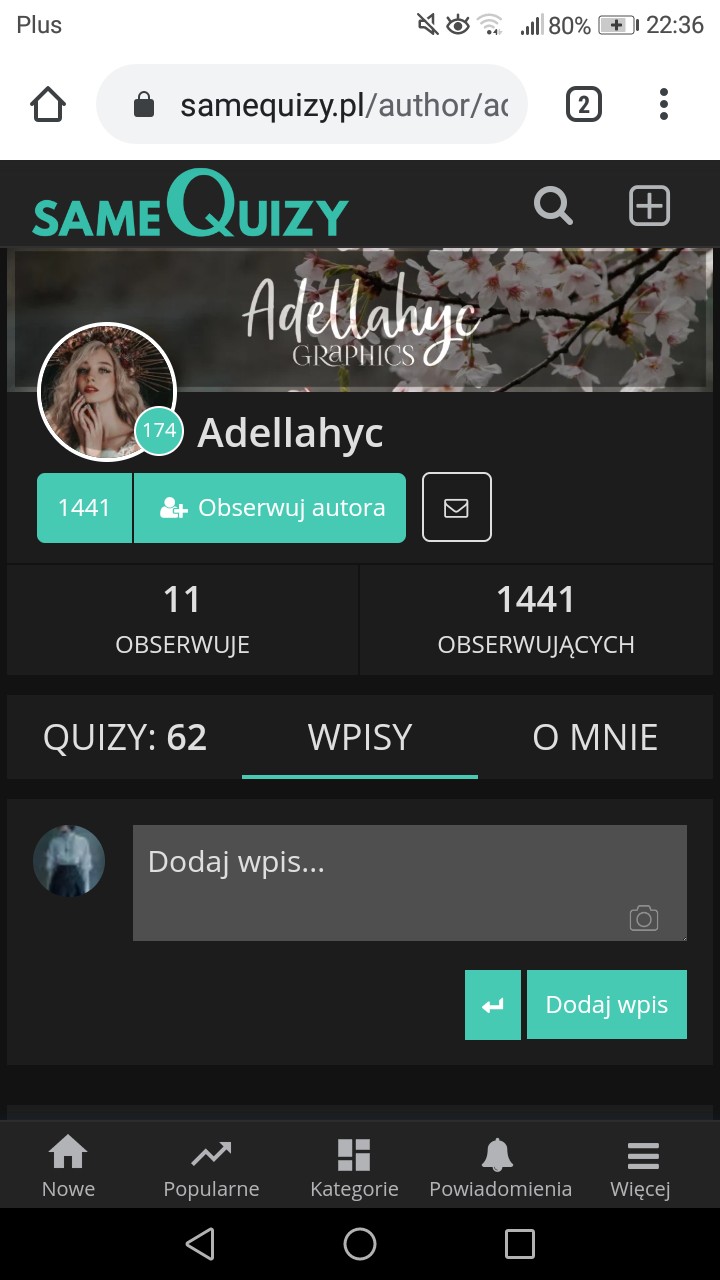This screenshot has height=1280, width=720.
Task: Attach a photo with the camera icon
Action: point(644,918)
